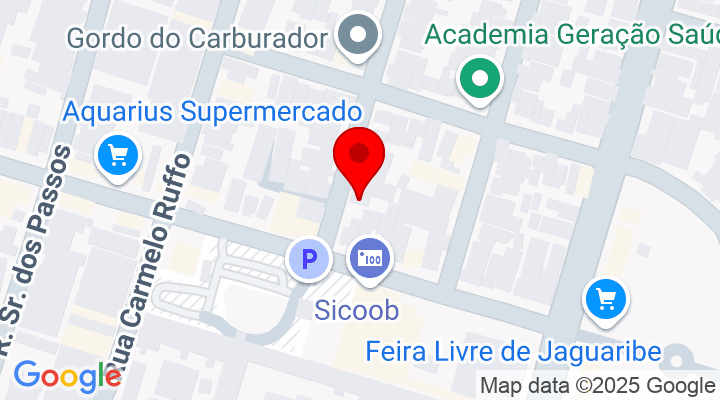
Task: Tap the parking marker
Action: pos(309,261)
